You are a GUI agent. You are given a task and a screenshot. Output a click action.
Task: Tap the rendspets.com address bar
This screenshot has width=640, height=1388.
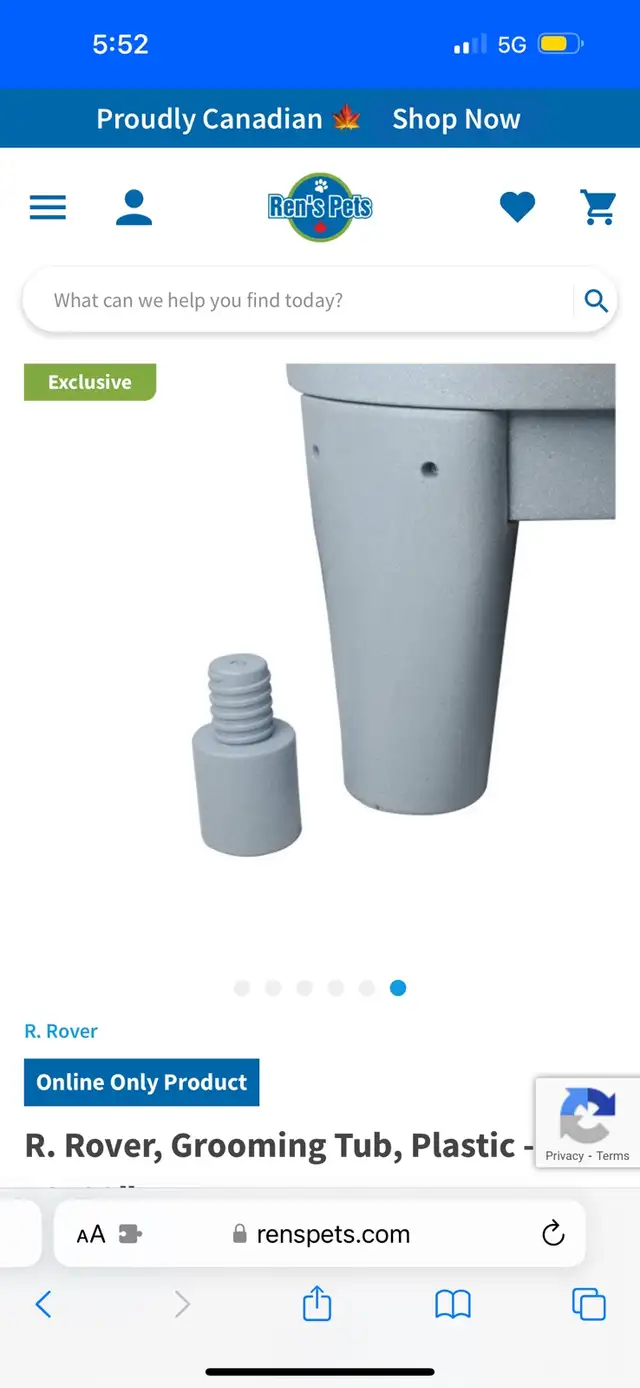pyautogui.click(x=320, y=1234)
